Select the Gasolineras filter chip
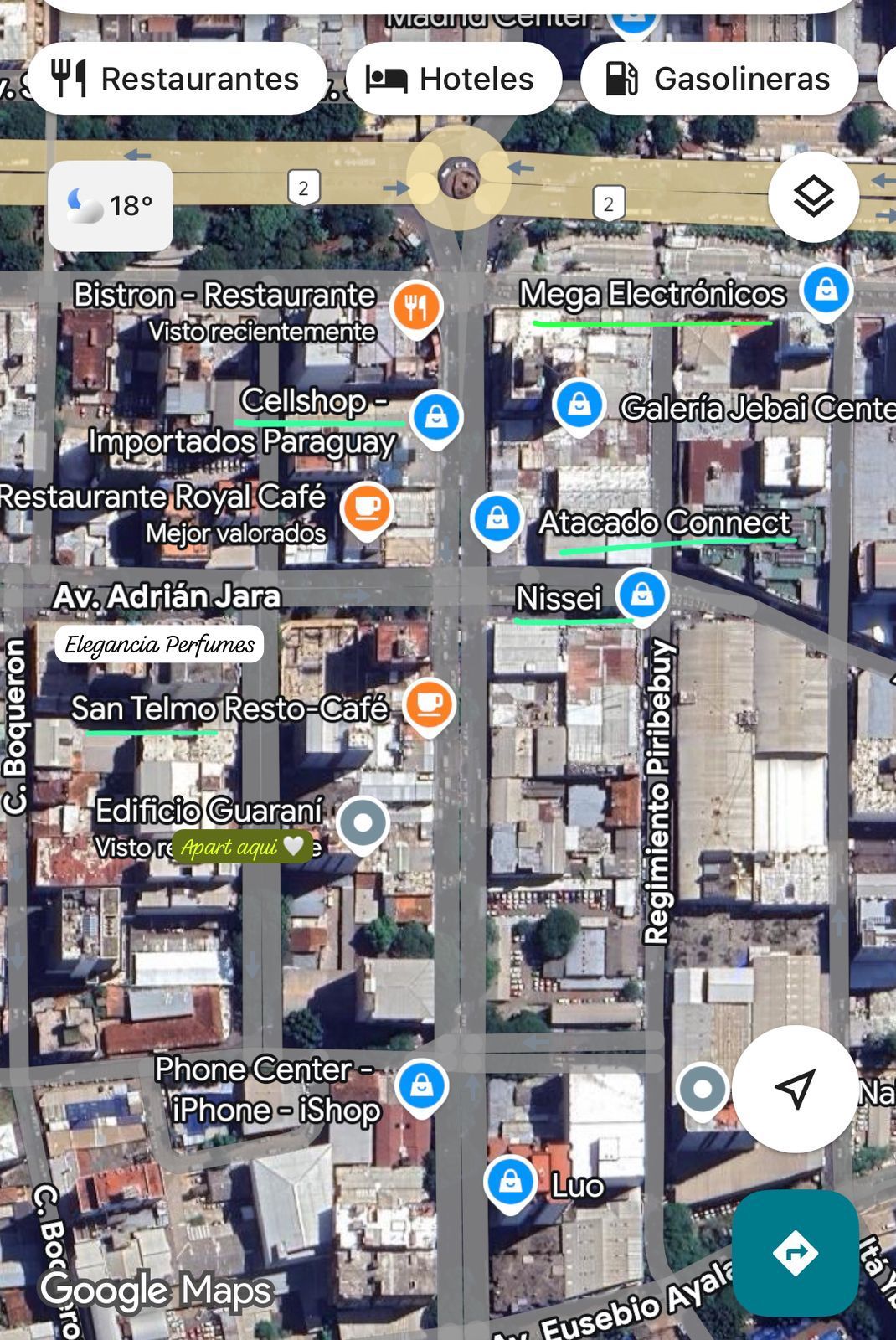 pyautogui.click(x=718, y=79)
